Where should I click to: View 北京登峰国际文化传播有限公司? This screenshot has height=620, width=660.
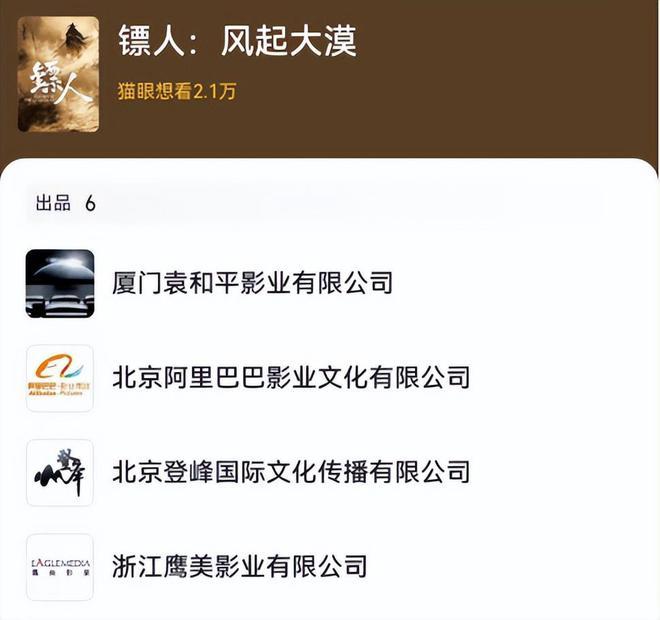pyautogui.click(x=290, y=472)
